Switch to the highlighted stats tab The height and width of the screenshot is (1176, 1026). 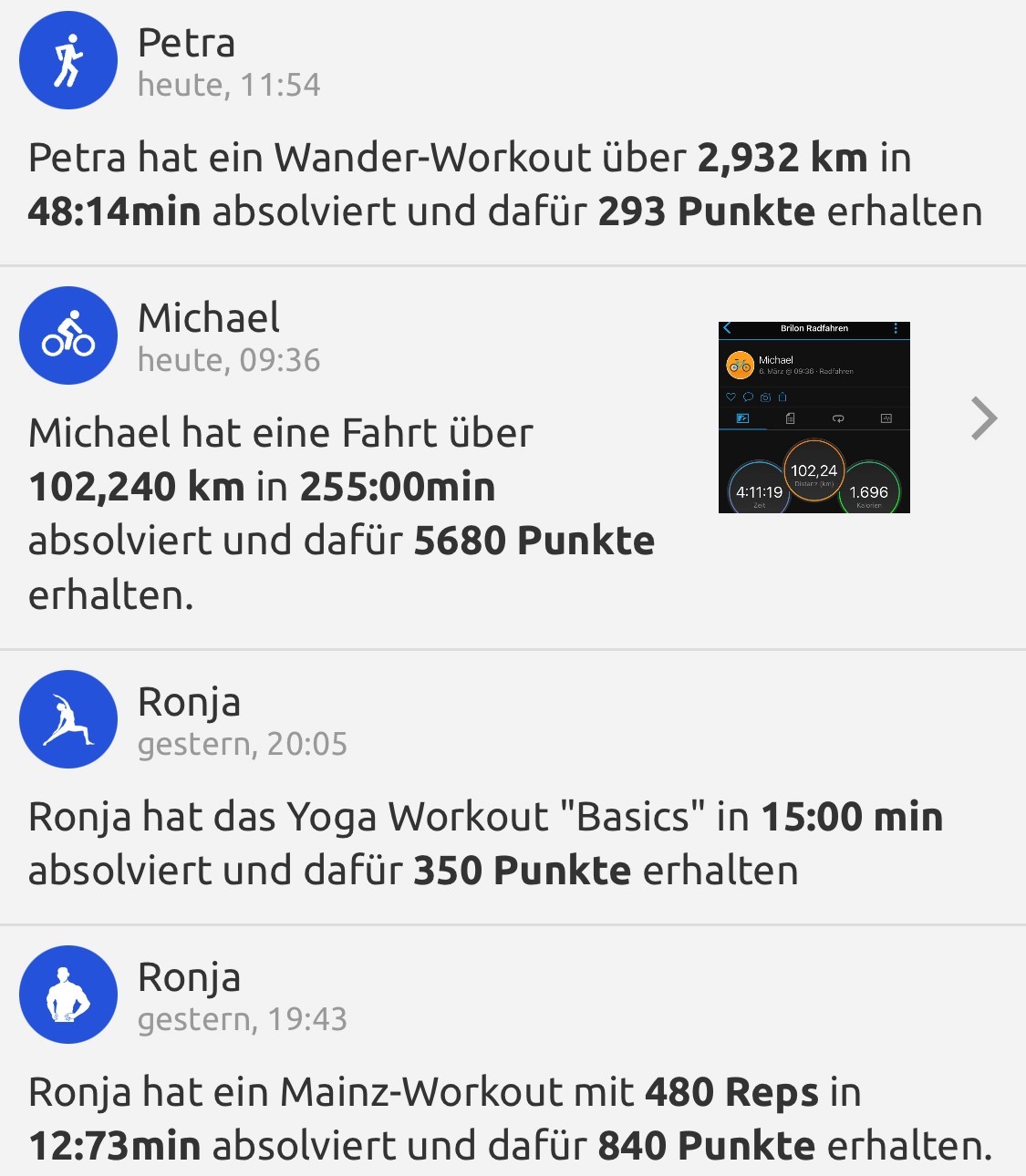click(743, 418)
